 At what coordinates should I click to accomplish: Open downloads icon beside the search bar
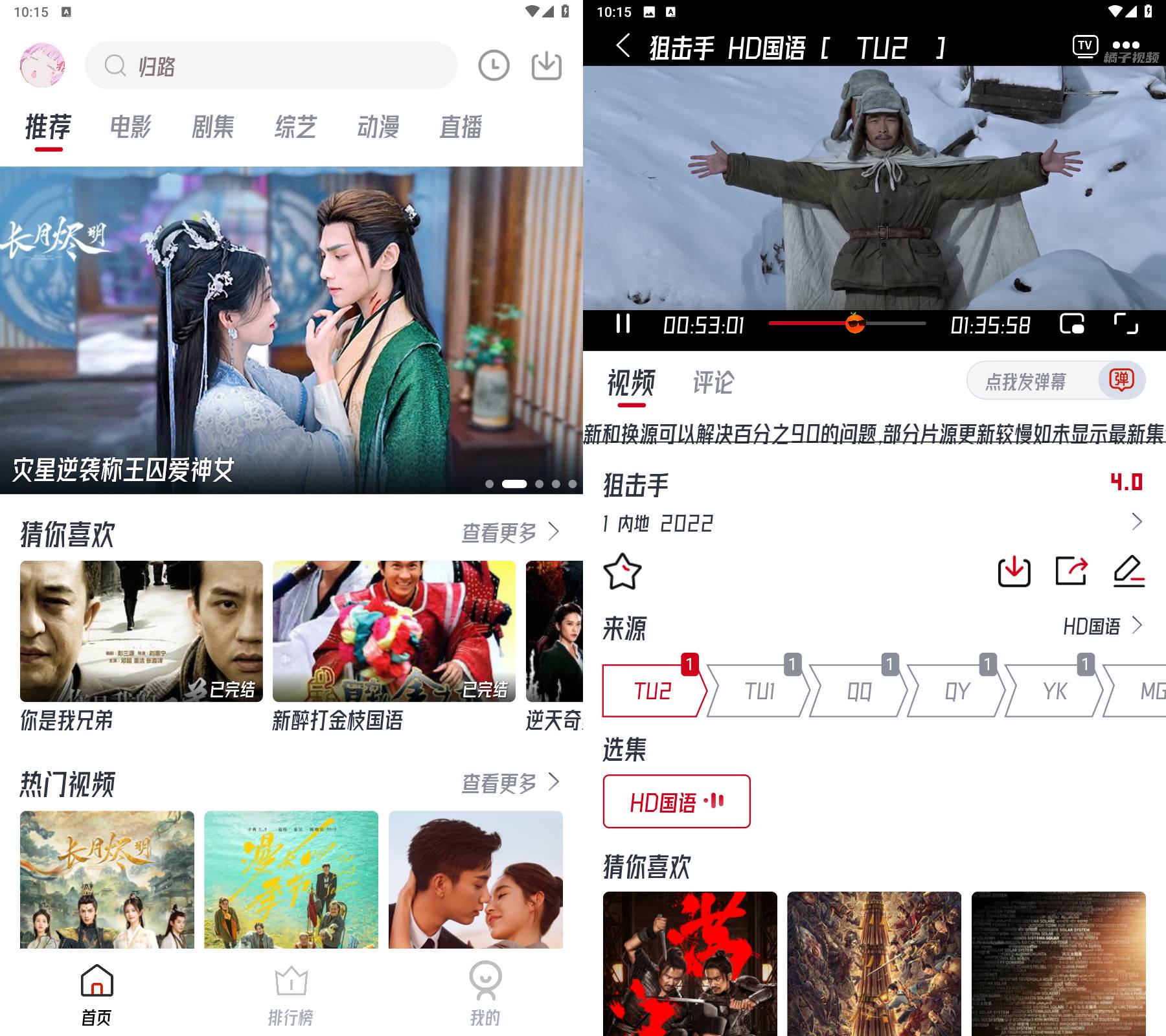coord(546,65)
